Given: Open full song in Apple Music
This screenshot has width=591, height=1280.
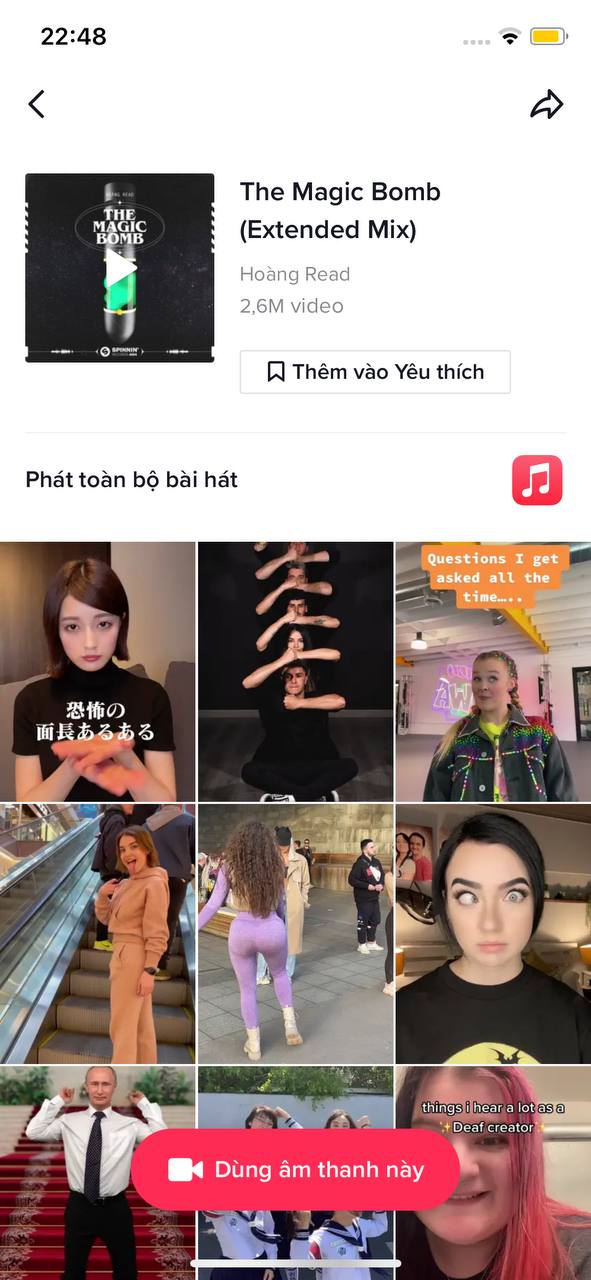Looking at the screenshot, I should tap(537, 480).
